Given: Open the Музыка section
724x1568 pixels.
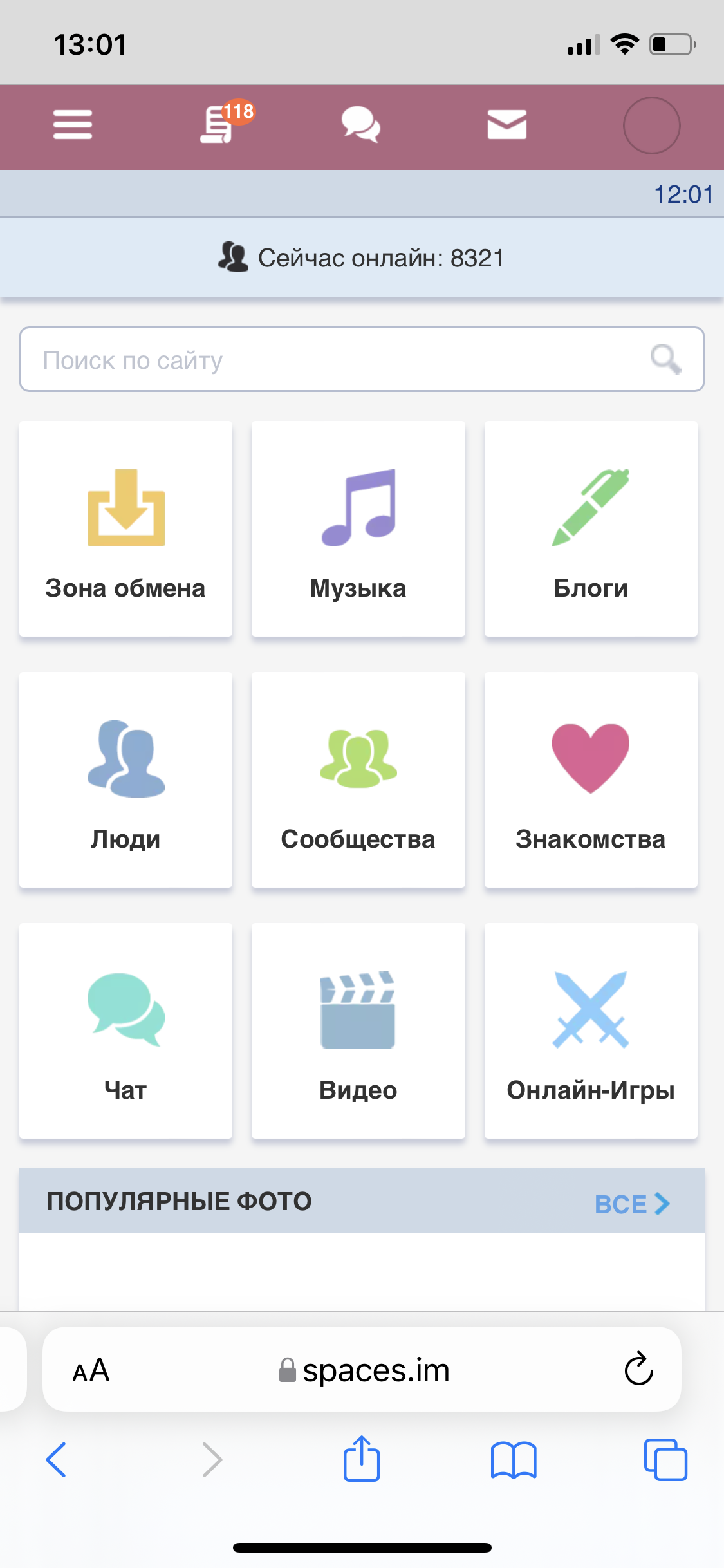Looking at the screenshot, I should click(358, 529).
